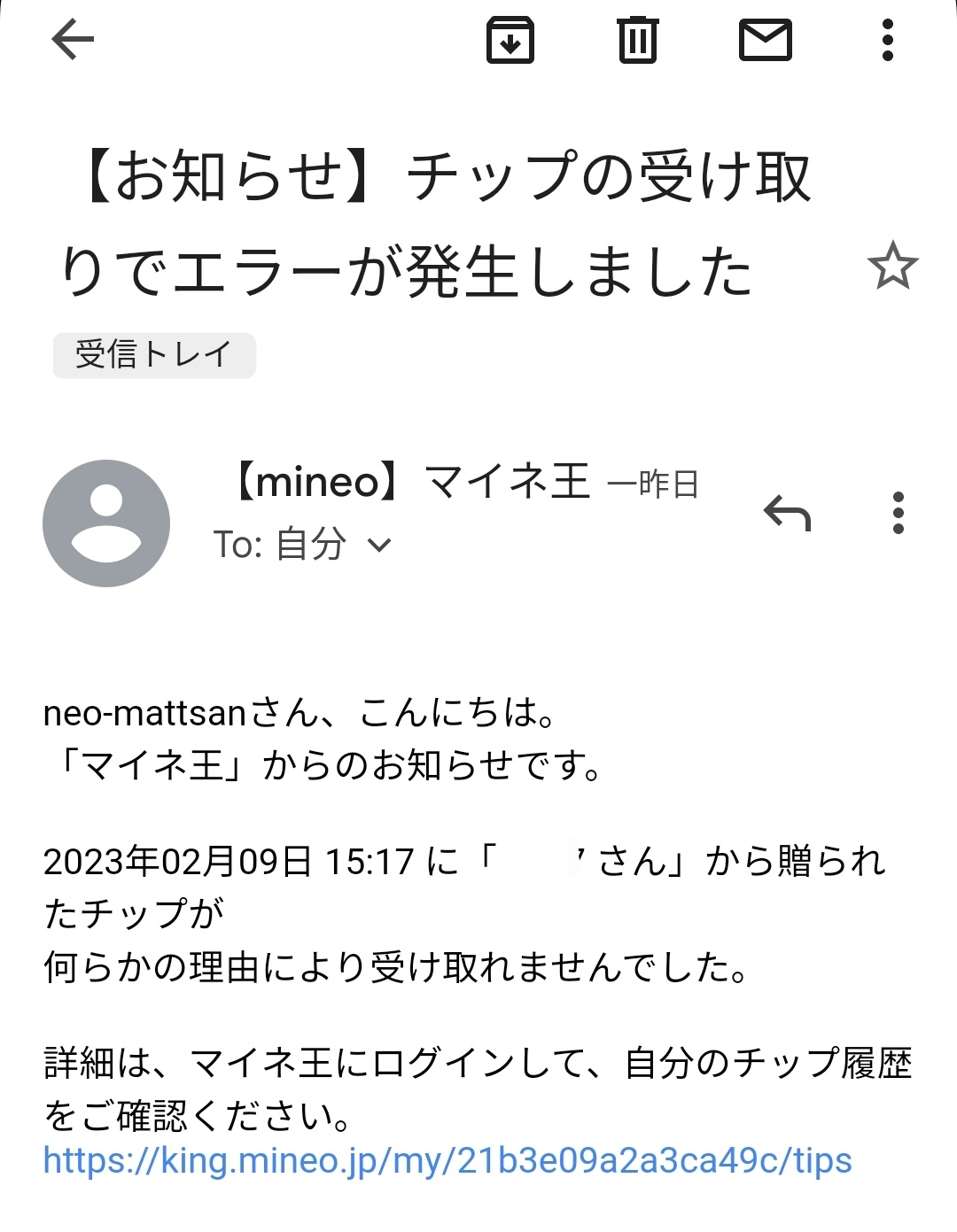Reply to the マイネ王 message
Image resolution: width=957 pixels, height=1232 pixels.
787,513
